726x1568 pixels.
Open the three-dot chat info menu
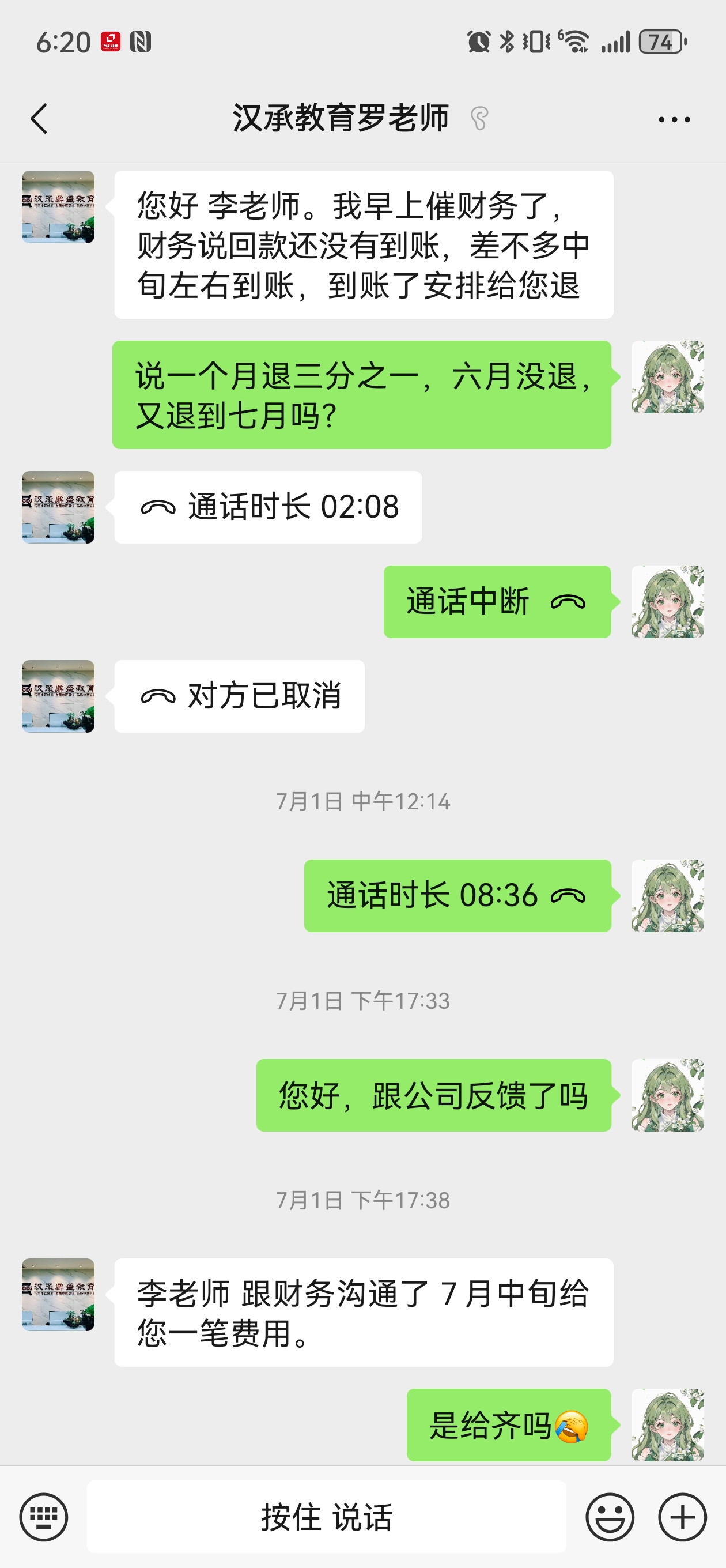pos(674,119)
